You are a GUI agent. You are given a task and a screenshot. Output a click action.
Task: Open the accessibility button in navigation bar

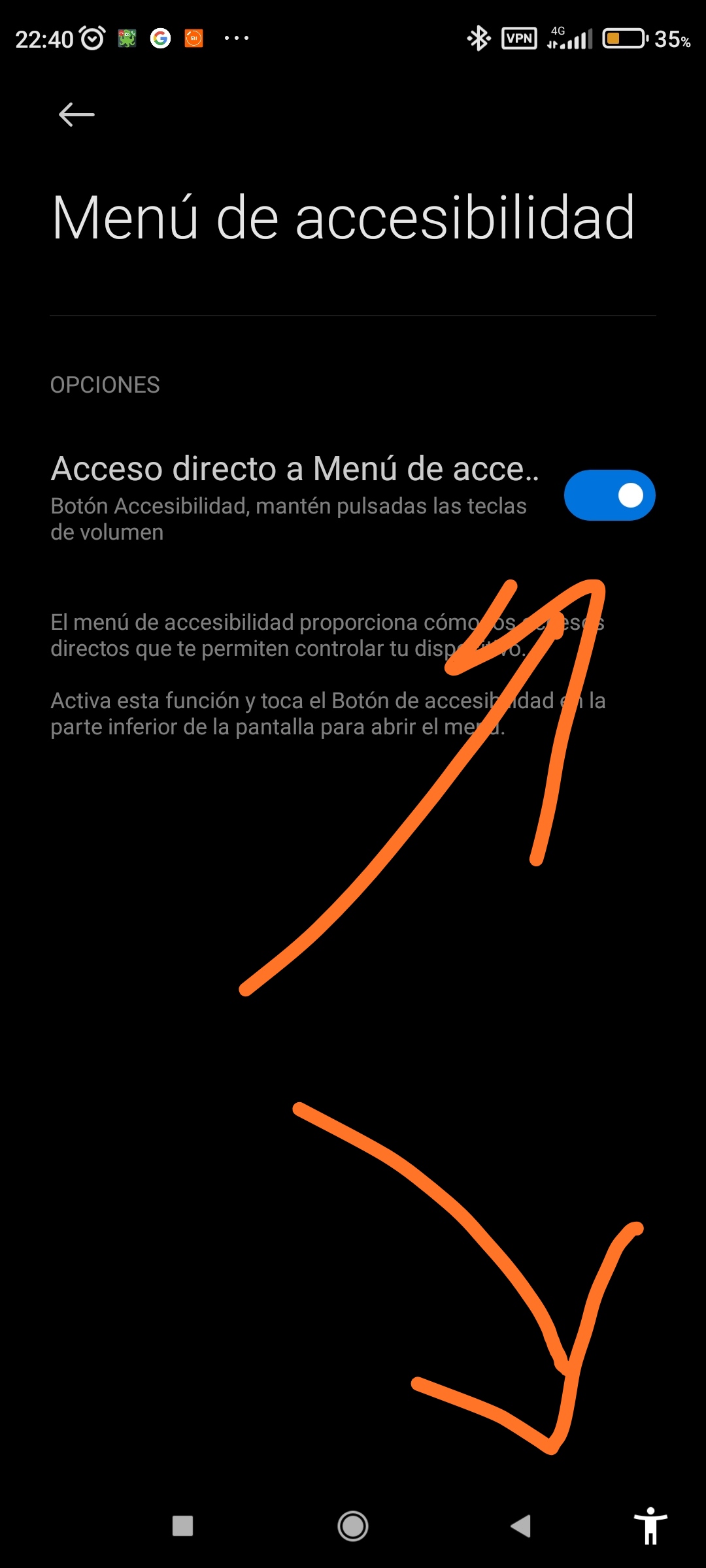650,1526
